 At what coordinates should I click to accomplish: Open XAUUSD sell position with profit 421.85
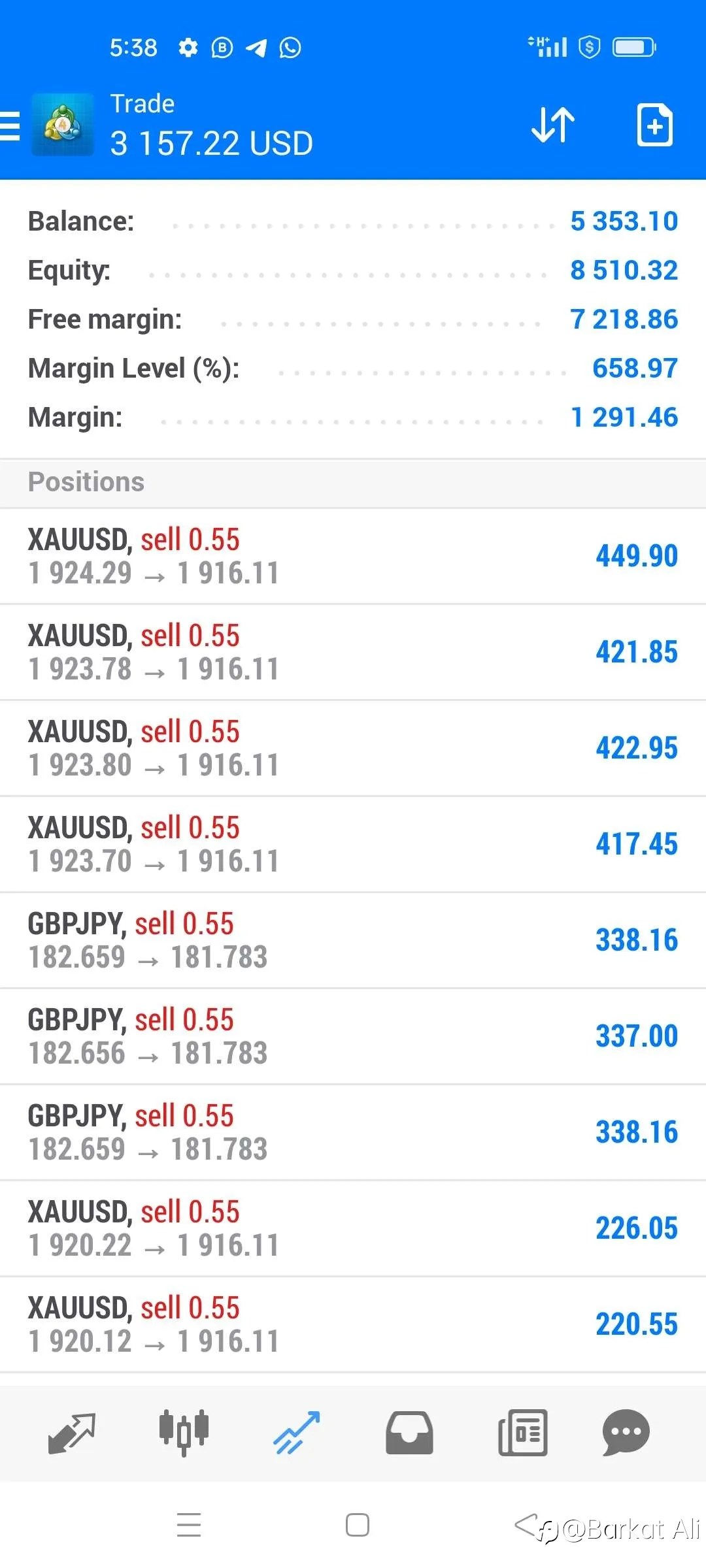353,653
